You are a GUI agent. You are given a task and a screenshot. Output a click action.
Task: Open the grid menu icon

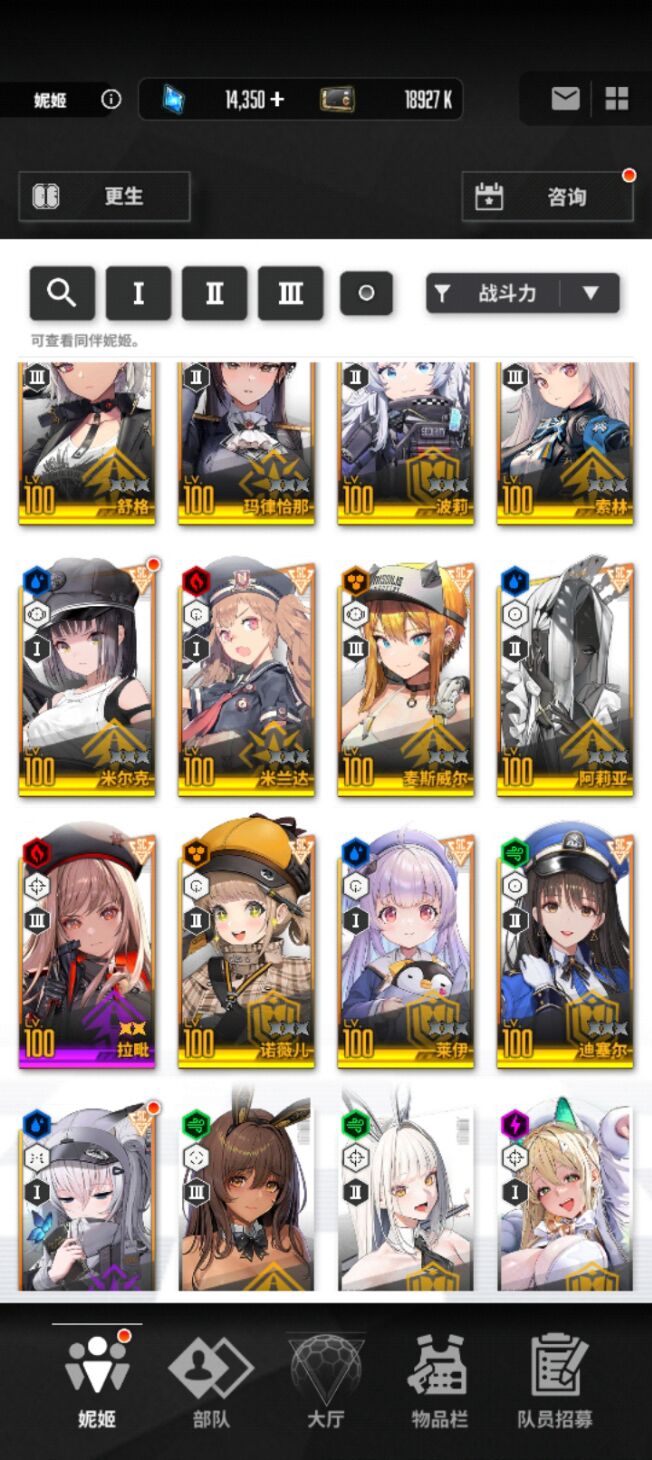[617, 98]
